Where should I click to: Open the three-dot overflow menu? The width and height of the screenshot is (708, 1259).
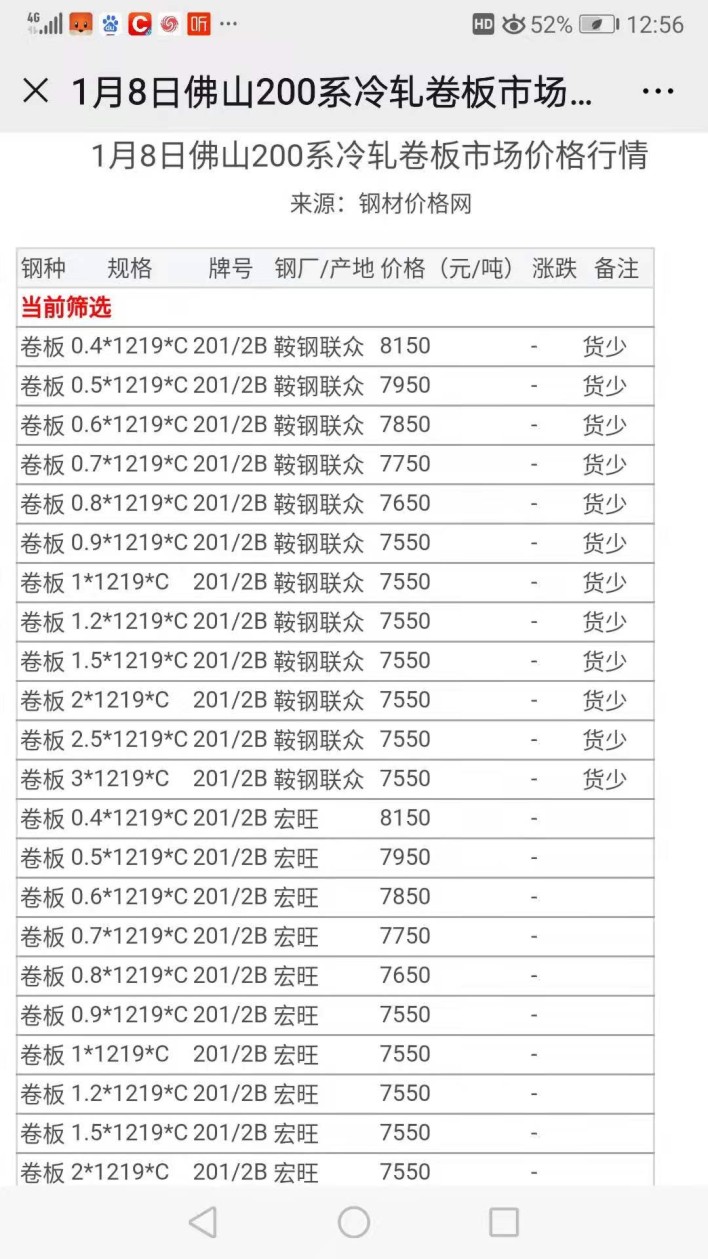coord(658,92)
